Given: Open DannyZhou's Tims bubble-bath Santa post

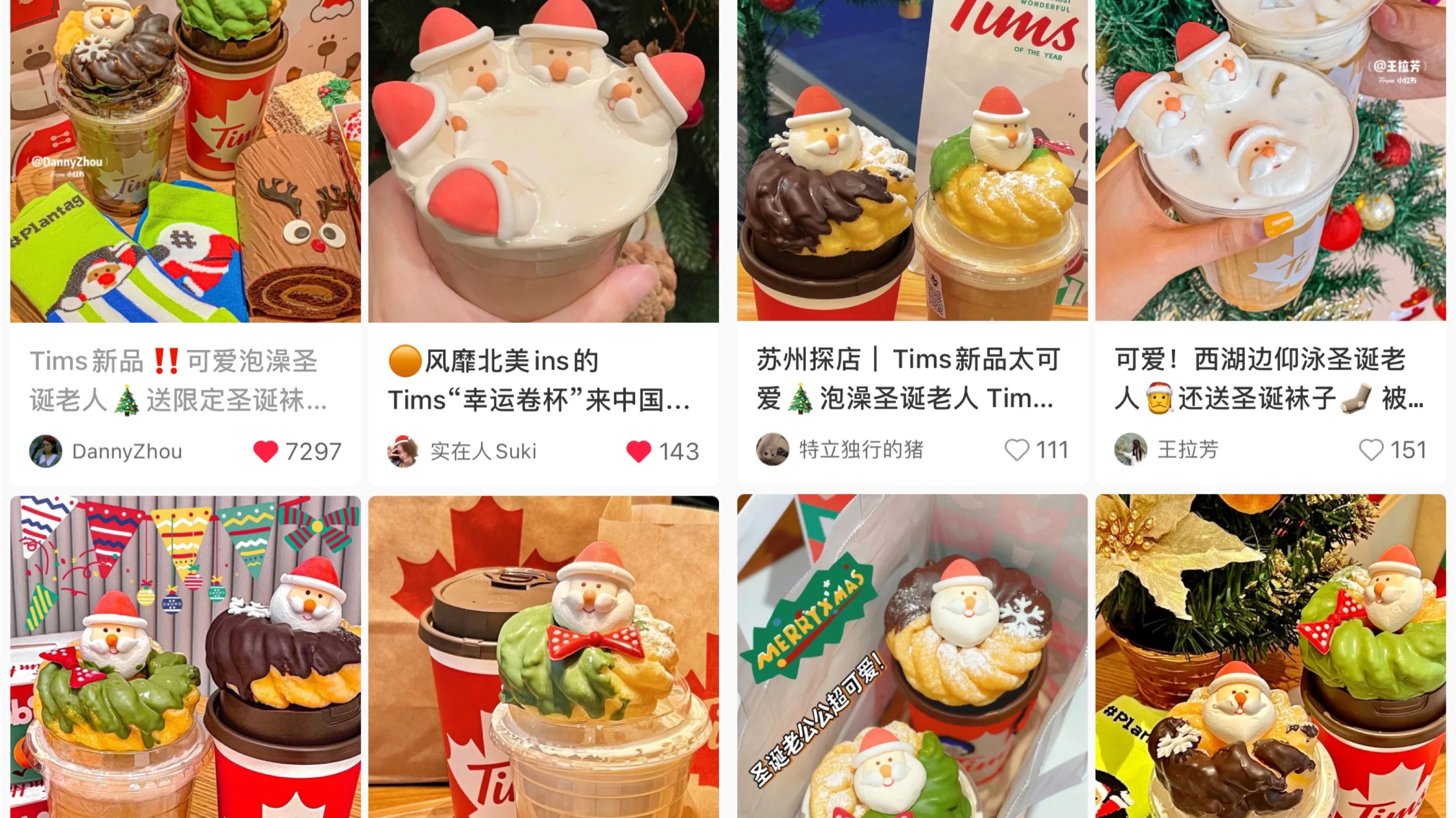Looking at the screenshot, I should (x=185, y=161).
